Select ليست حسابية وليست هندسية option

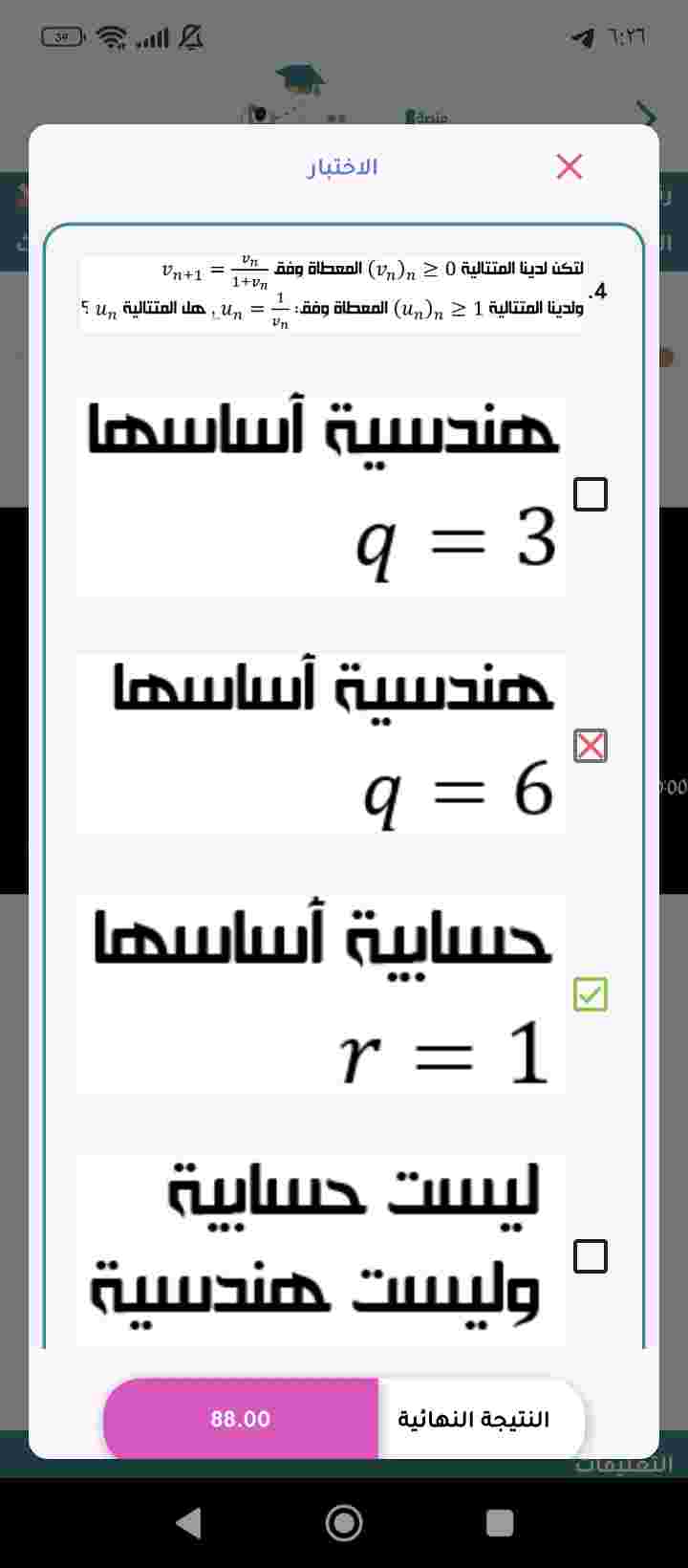click(590, 1256)
